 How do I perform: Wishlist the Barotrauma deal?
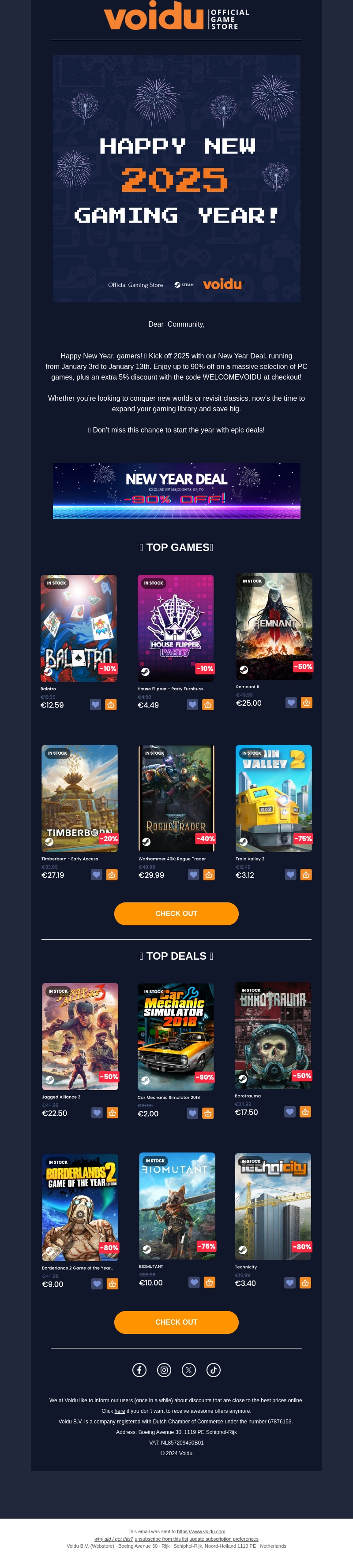[289, 1111]
